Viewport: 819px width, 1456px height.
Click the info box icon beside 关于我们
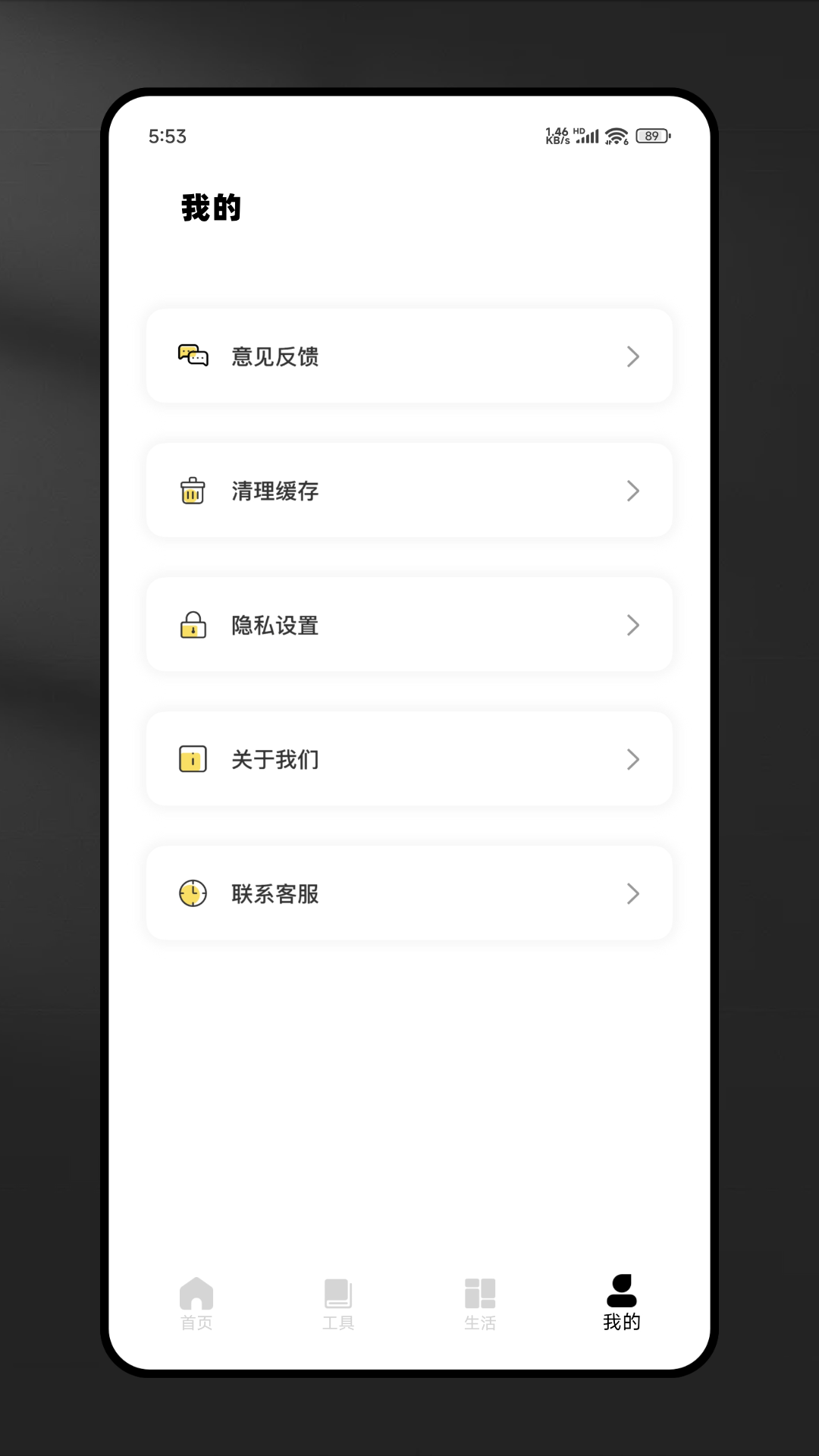pos(193,759)
